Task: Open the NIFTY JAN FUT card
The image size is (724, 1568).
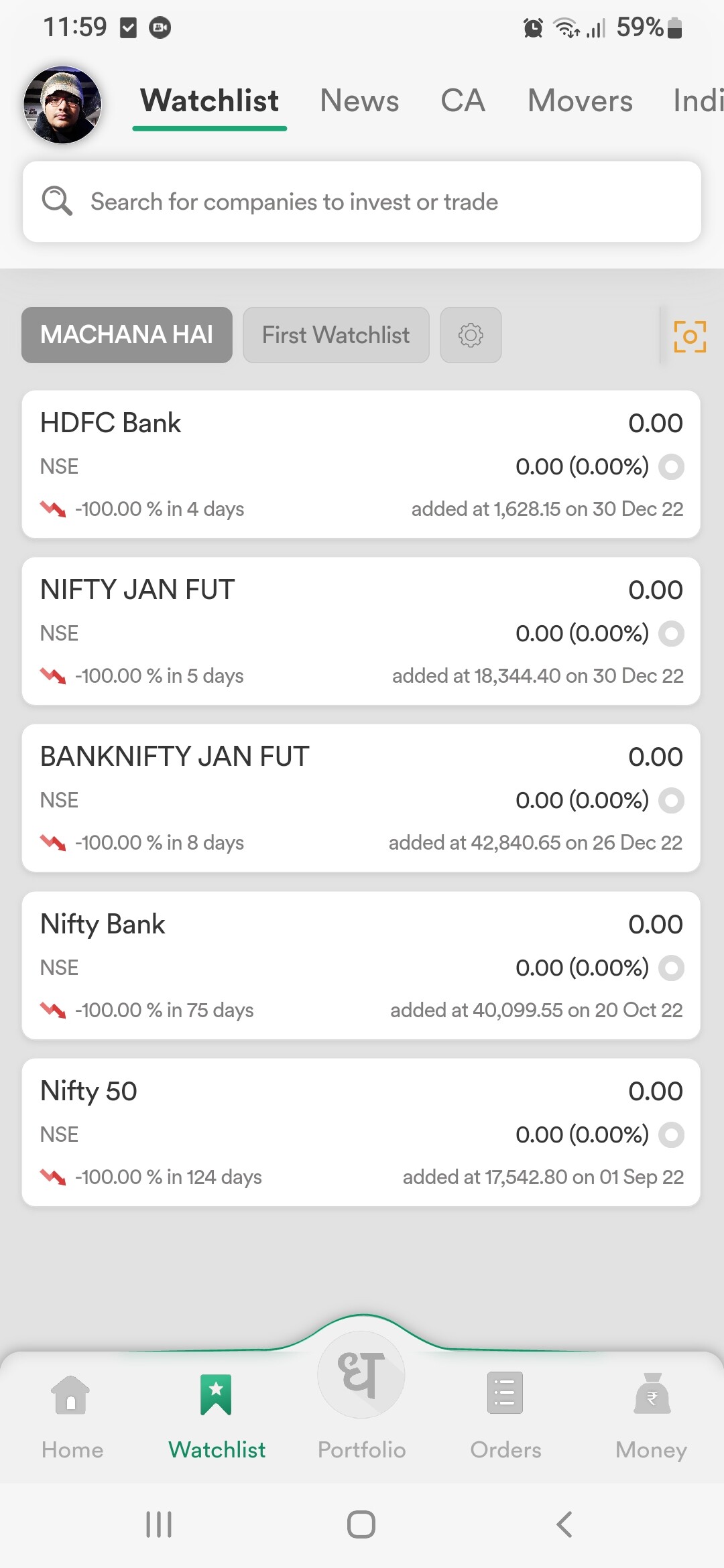Action: (x=361, y=631)
